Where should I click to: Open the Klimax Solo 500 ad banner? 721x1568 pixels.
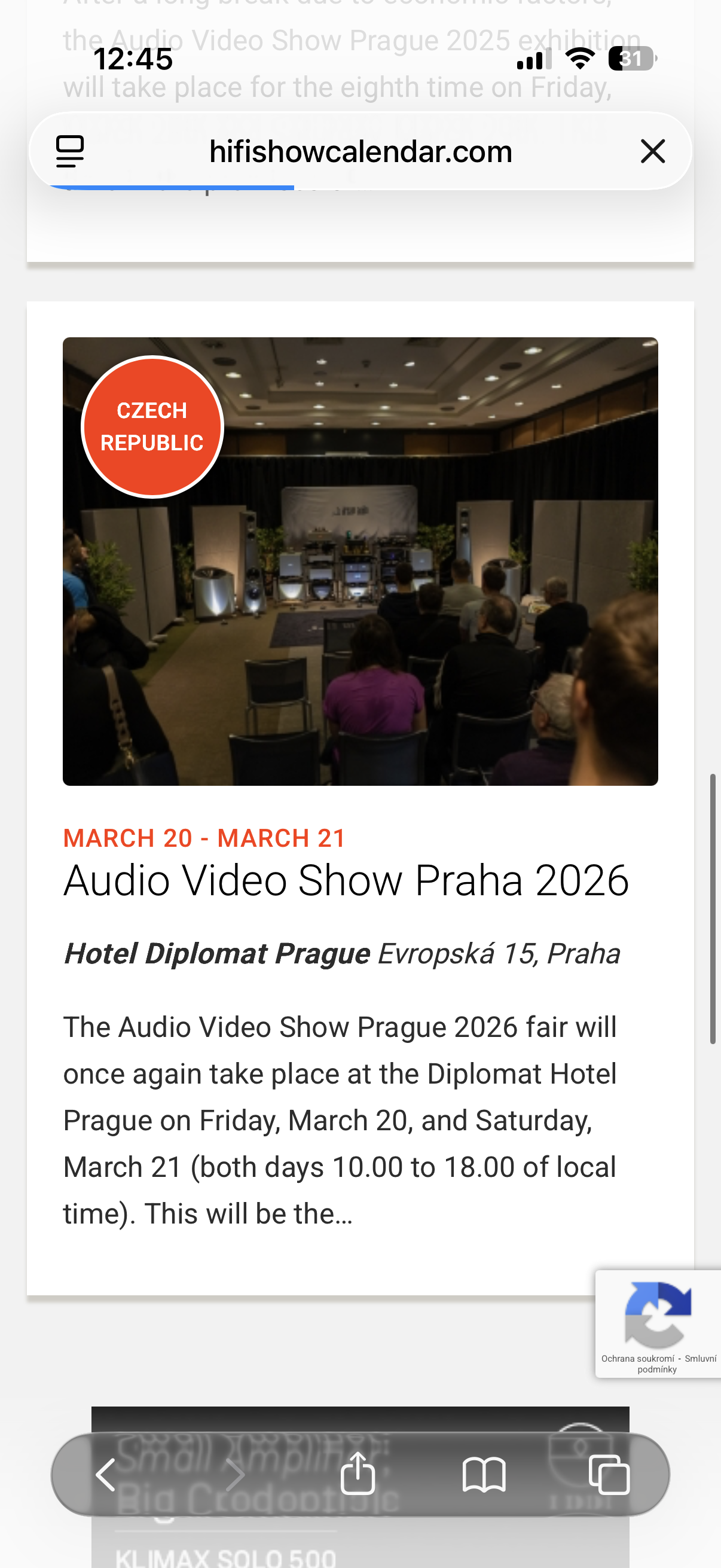click(x=360, y=1546)
